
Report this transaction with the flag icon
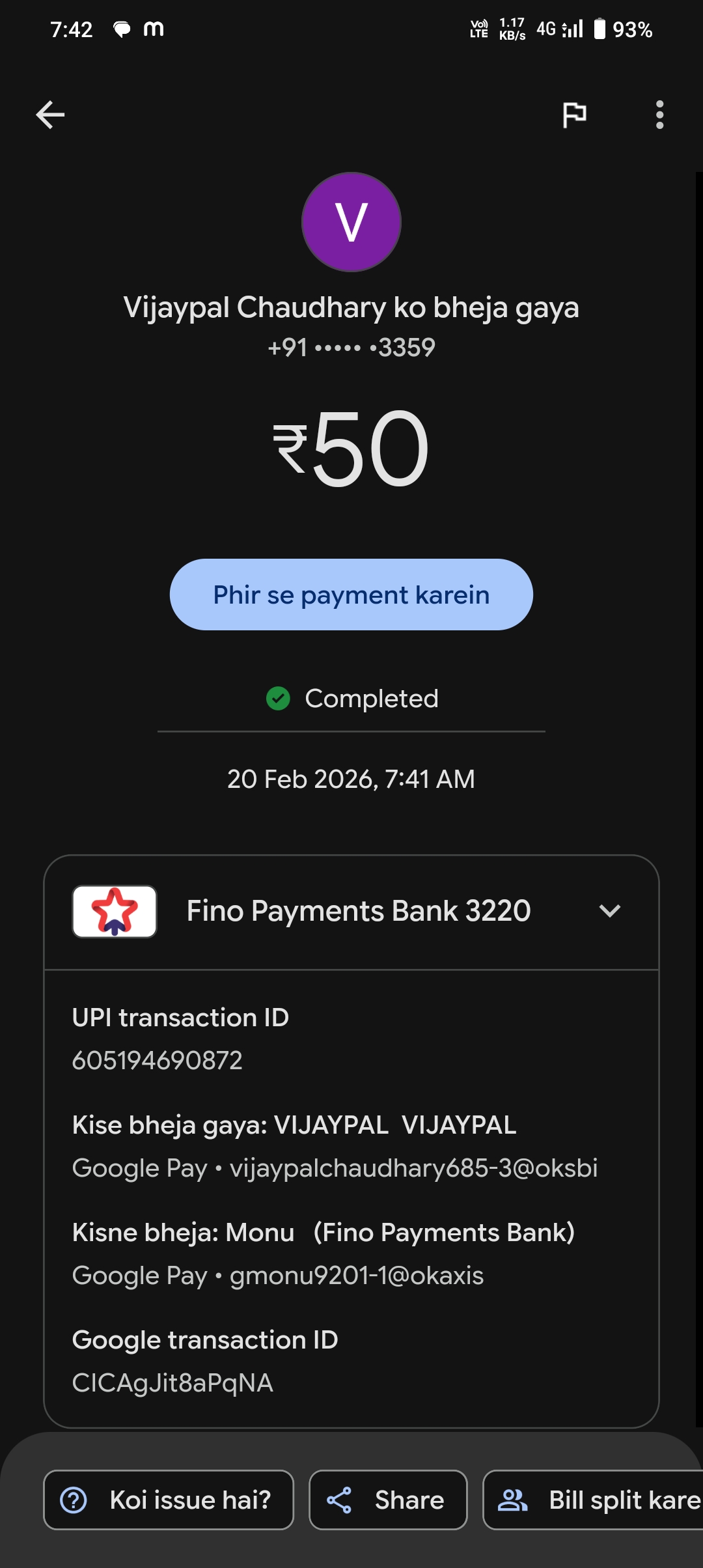click(x=574, y=115)
